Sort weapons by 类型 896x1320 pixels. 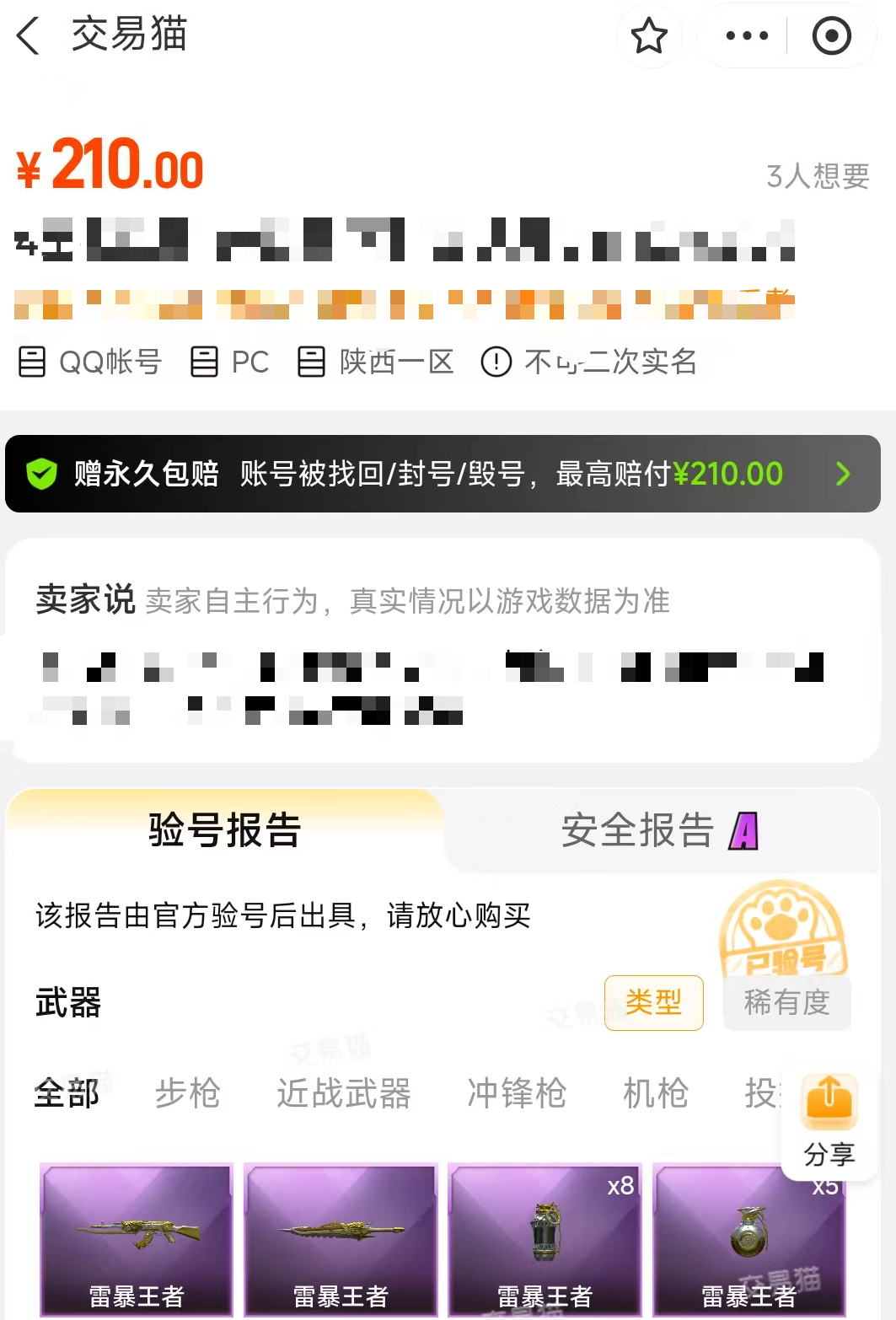tap(653, 1002)
